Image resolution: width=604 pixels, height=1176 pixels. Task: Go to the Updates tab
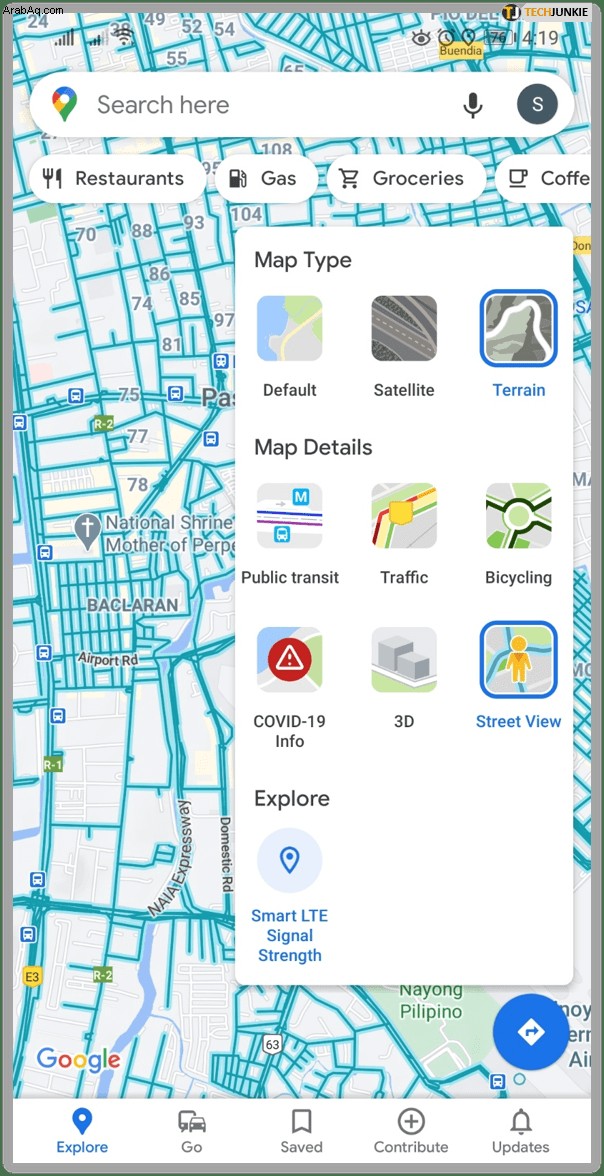point(520,1131)
